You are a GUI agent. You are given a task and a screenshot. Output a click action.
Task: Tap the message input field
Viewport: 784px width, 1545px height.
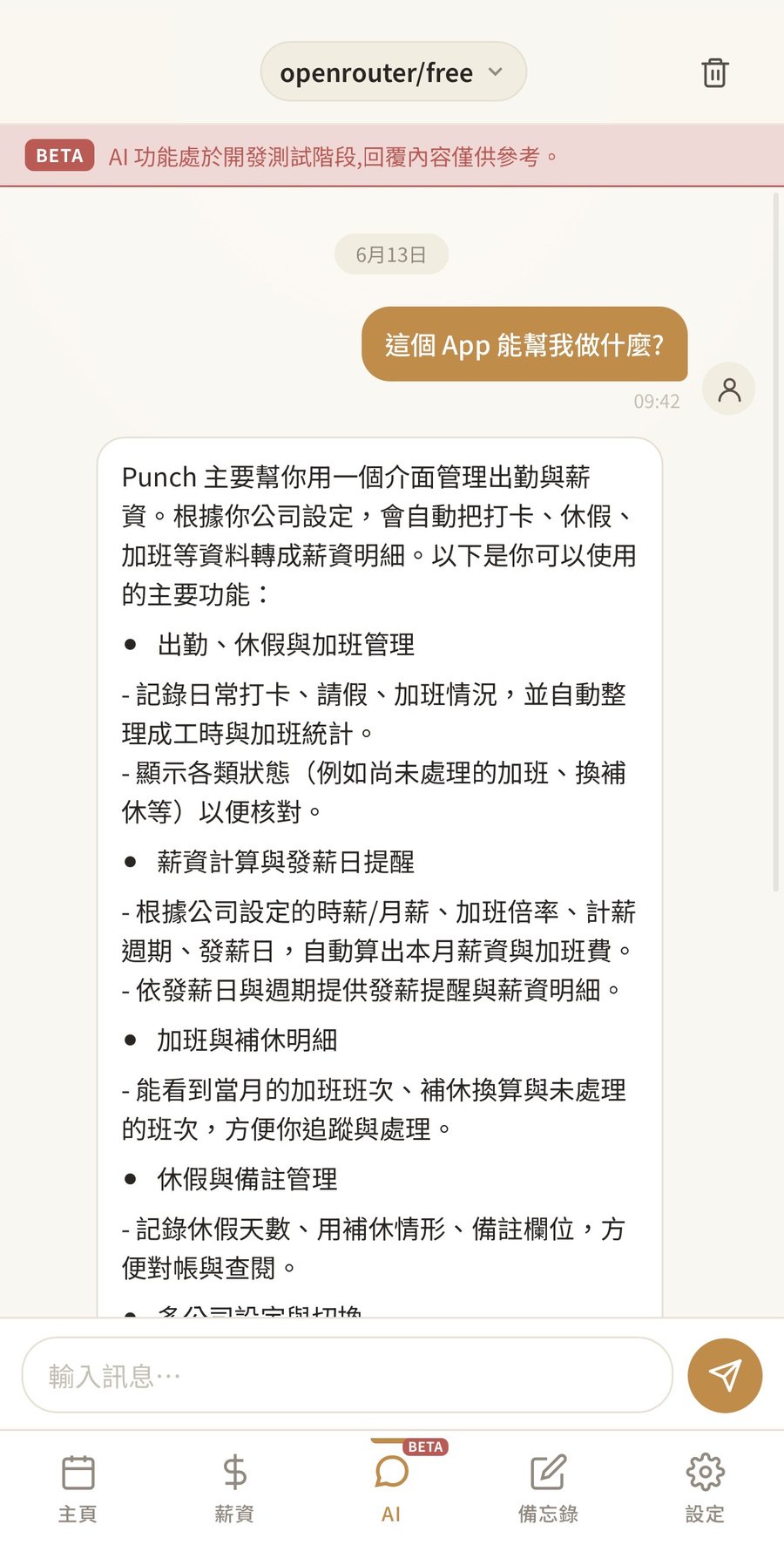pyautogui.click(x=348, y=1375)
